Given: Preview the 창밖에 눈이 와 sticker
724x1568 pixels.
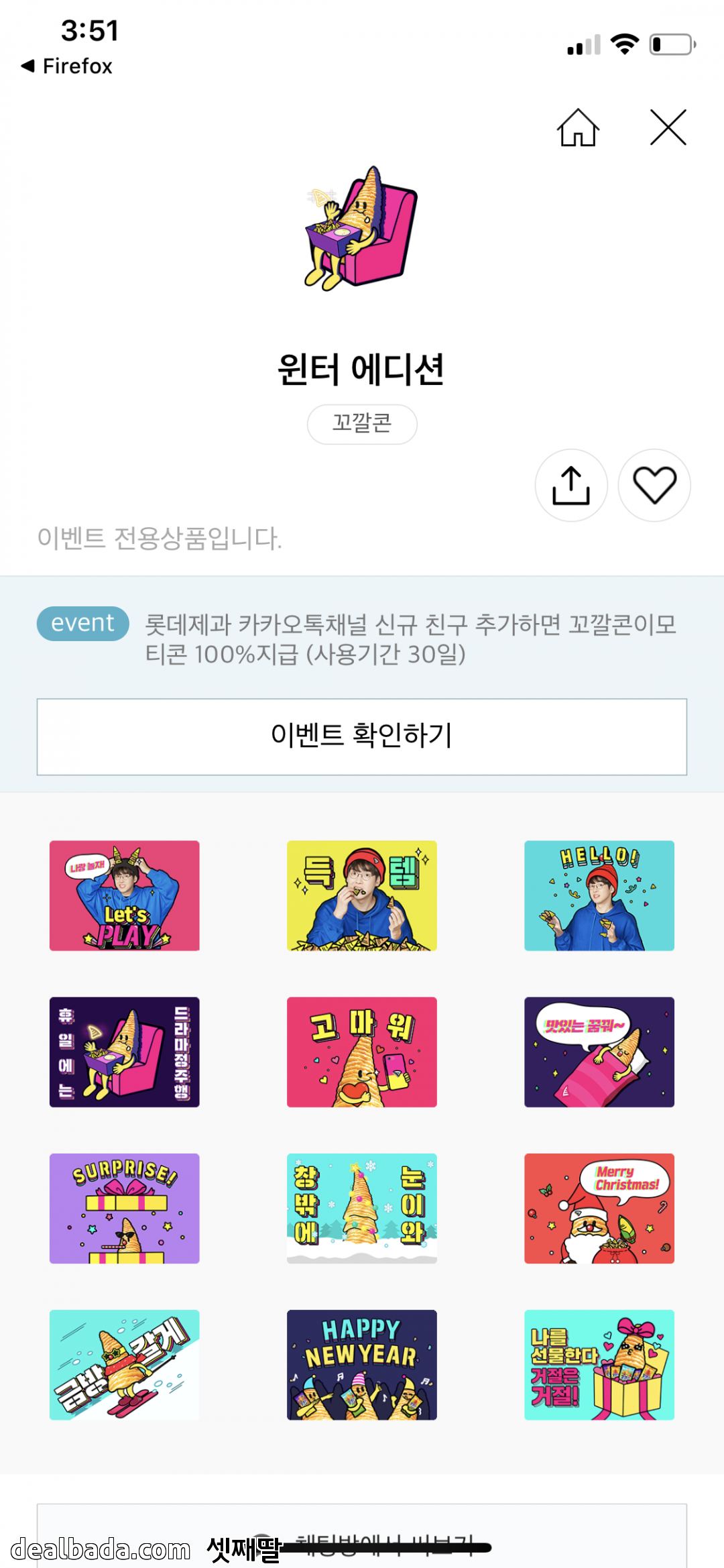Looking at the screenshot, I should (x=362, y=1208).
